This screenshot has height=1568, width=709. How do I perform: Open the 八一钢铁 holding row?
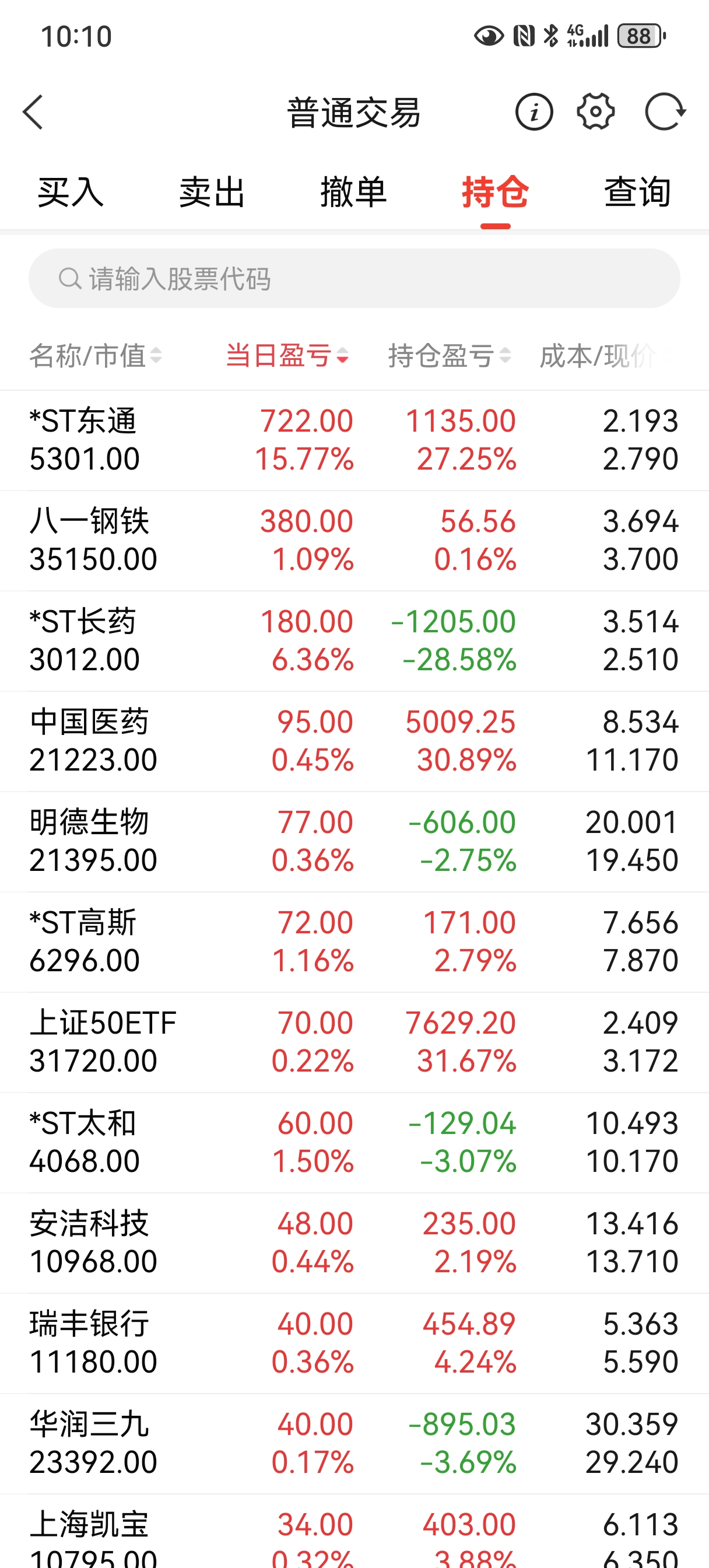tap(354, 541)
